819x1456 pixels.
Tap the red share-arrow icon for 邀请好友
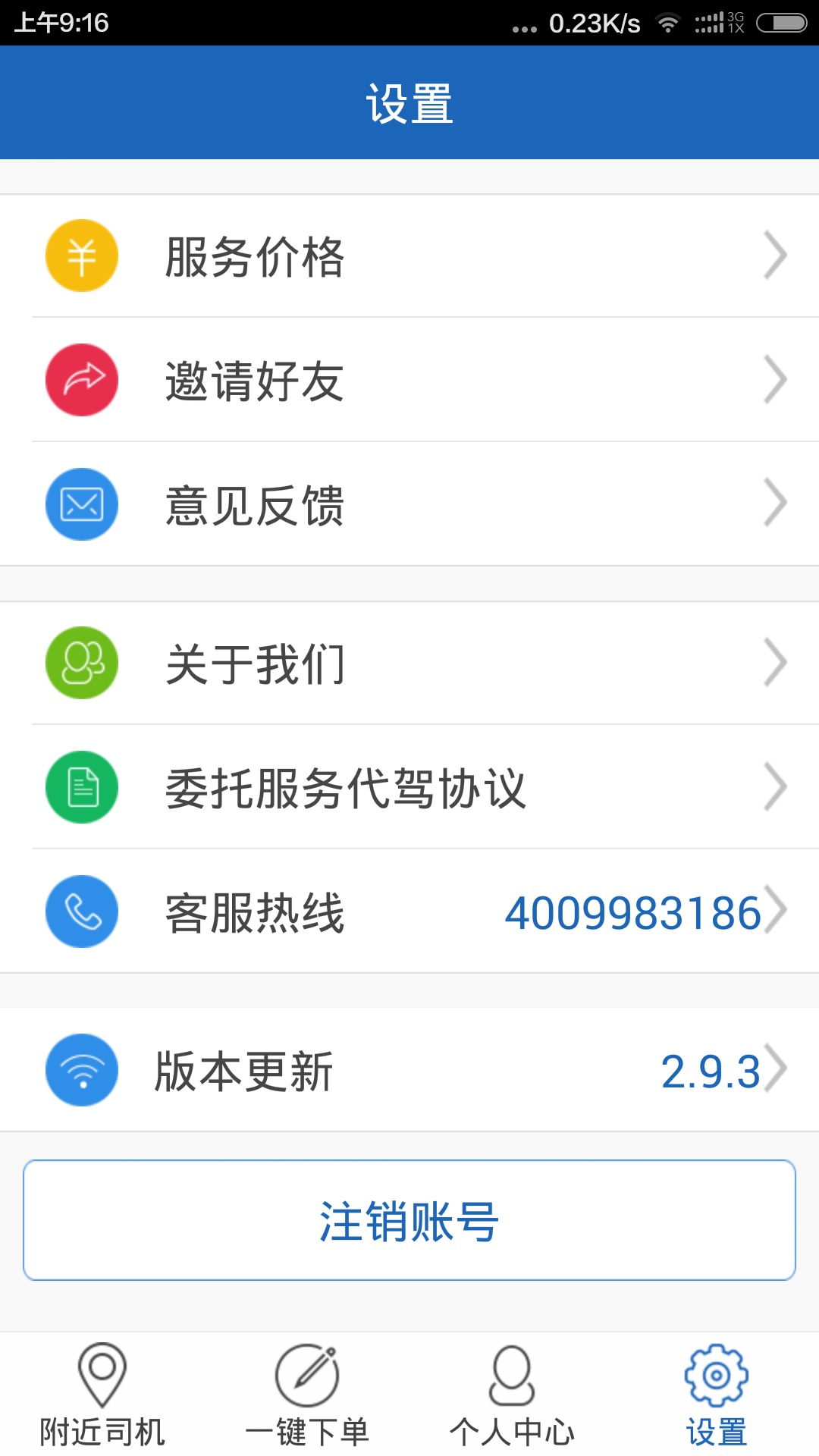[82, 381]
